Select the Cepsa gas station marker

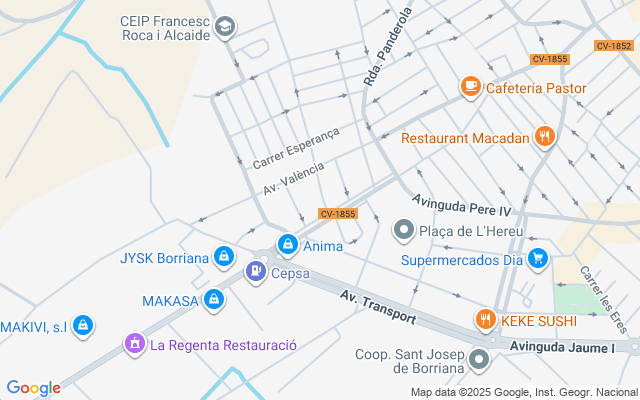click(x=256, y=271)
